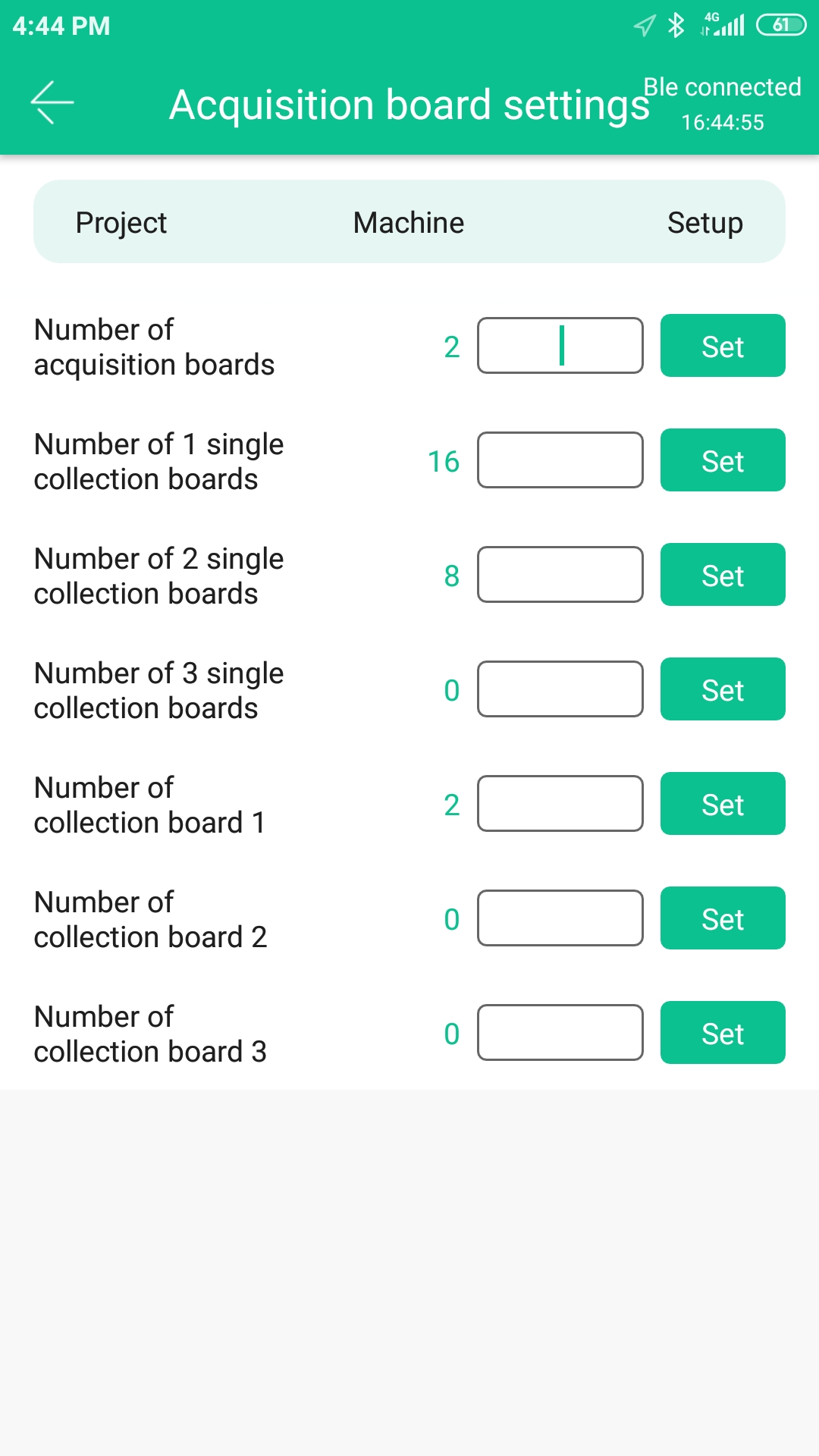Open the Setup tab
819x1456 pixels.
tap(704, 223)
